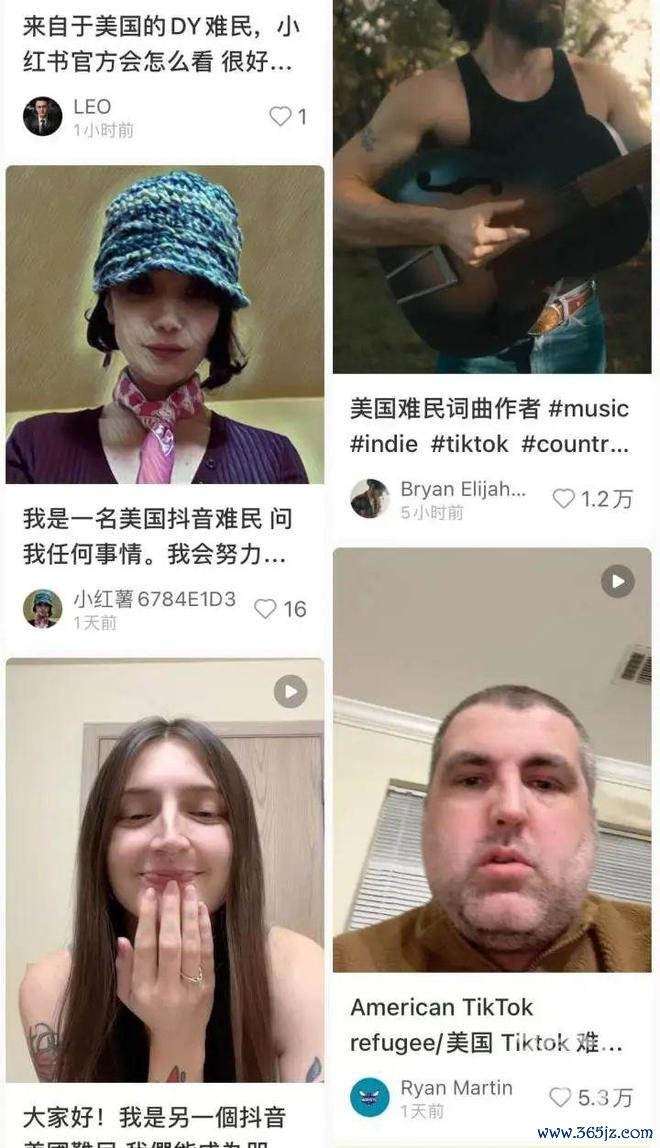Open LEO's profile

click(x=42, y=116)
